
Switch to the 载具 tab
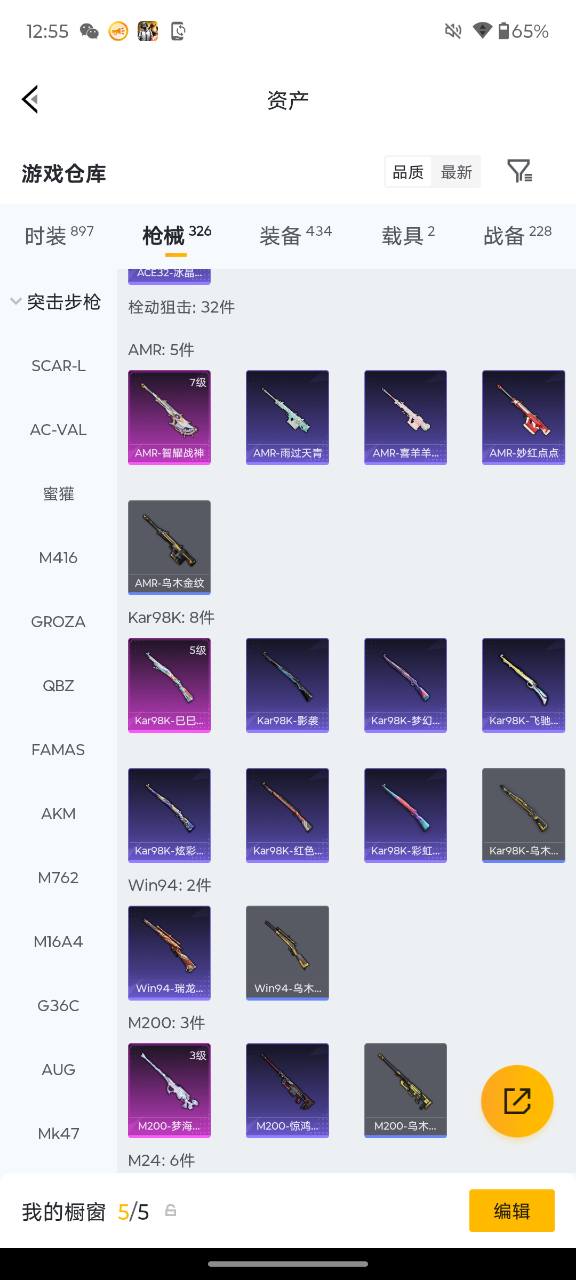[x=408, y=235]
